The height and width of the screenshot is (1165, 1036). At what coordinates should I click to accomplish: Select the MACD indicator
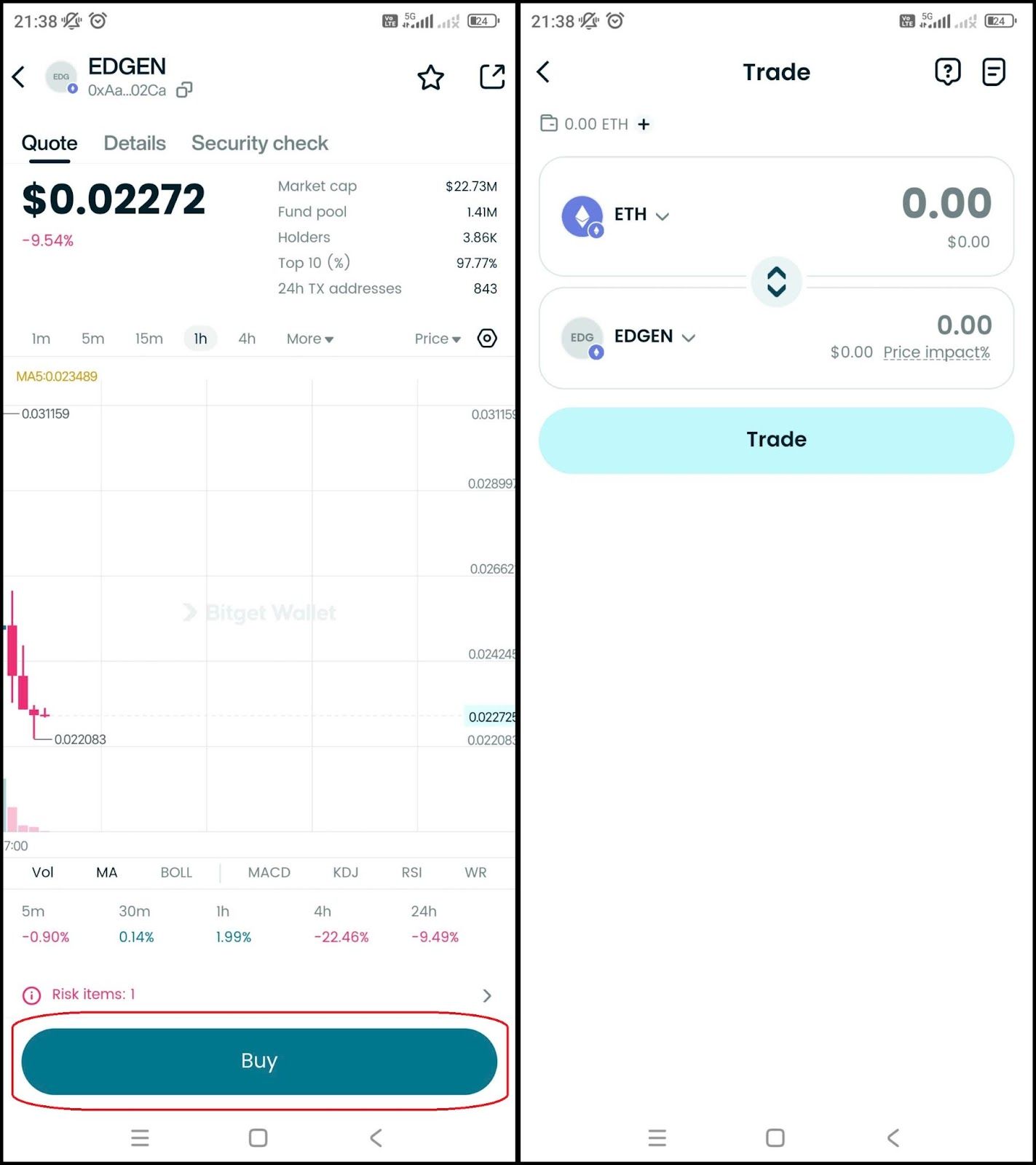(x=269, y=872)
